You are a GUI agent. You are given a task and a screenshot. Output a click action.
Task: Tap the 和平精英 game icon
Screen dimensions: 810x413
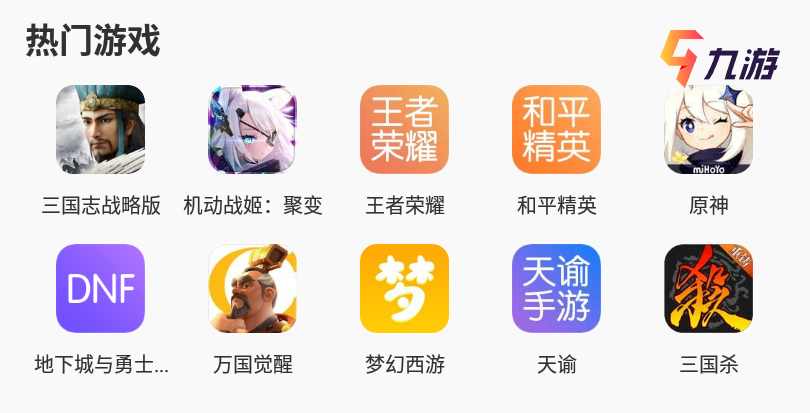click(x=557, y=130)
